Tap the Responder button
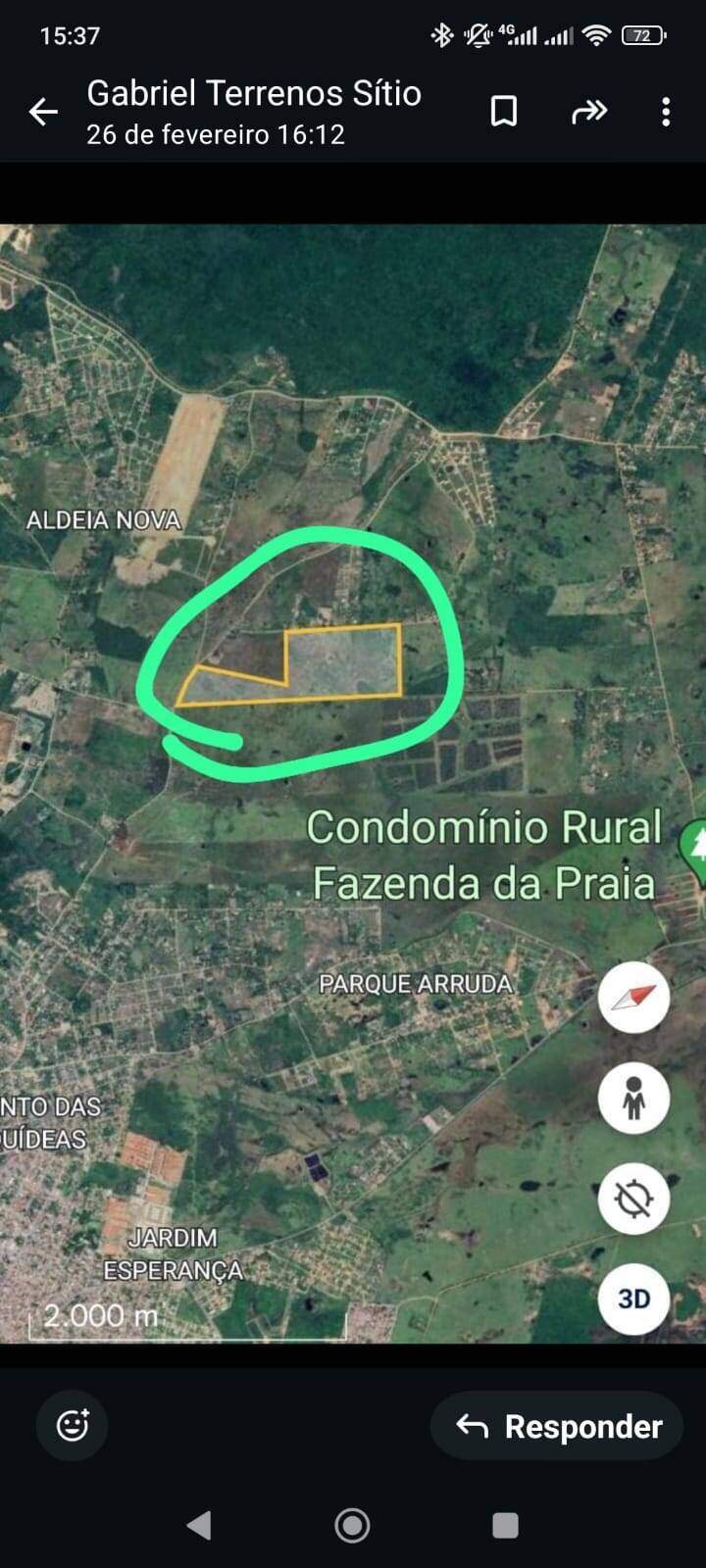This screenshot has height=1568, width=706. pyautogui.click(x=556, y=1425)
